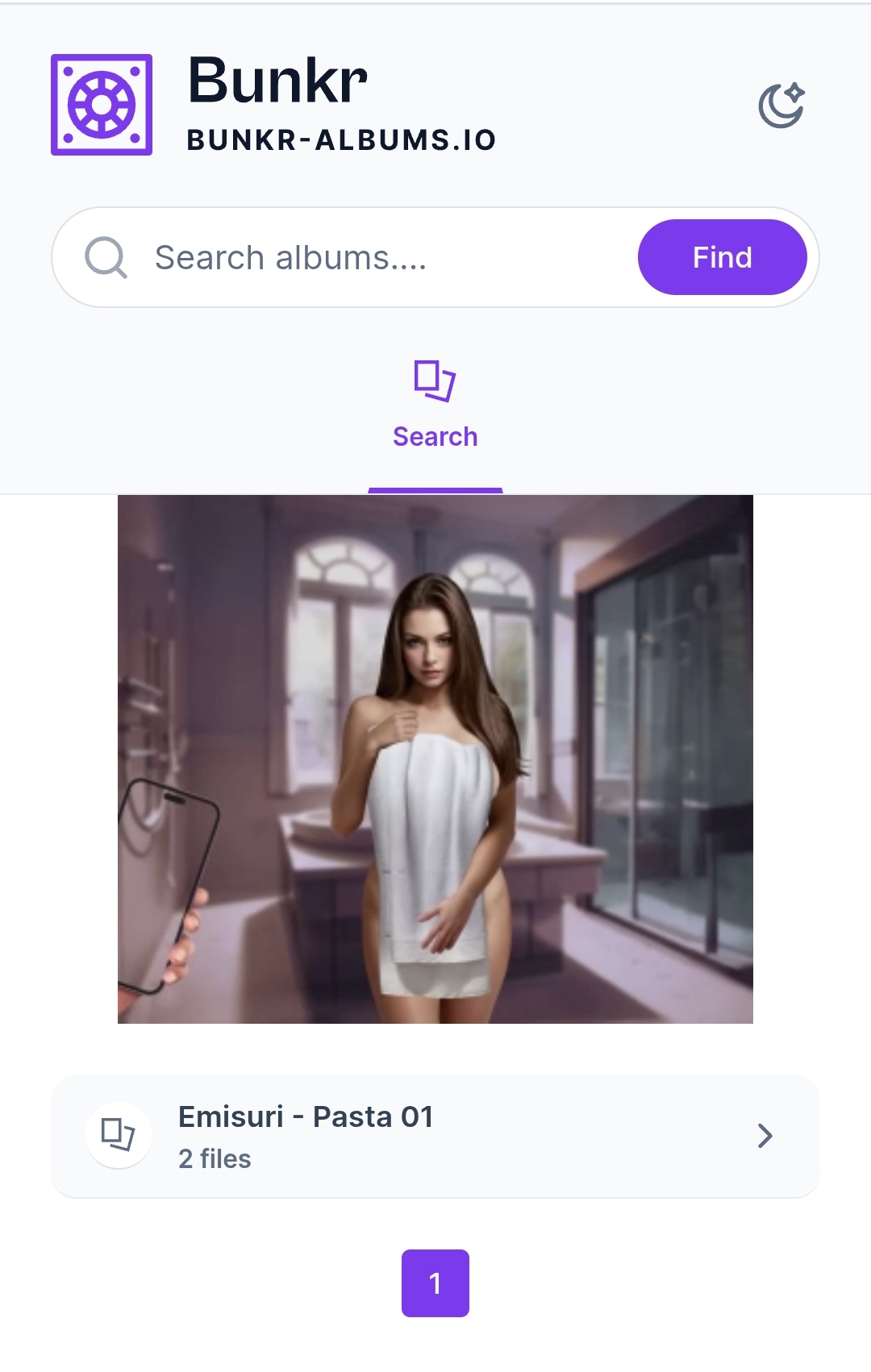871x1372 pixels.
Task: Open the album cover image
Action: pyautogui.click(x=435, y=759)
